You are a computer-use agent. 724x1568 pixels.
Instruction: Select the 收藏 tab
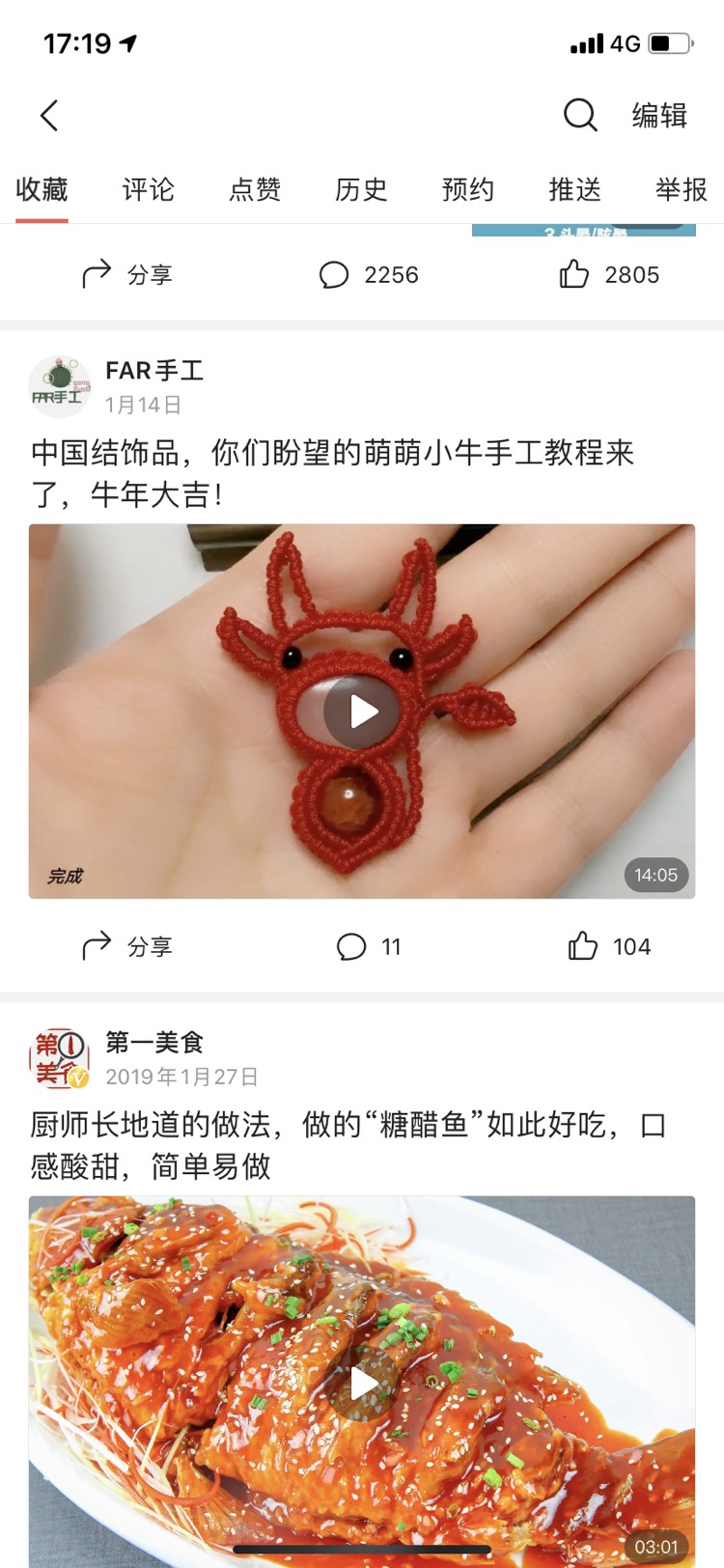click(x=42, y=189)
